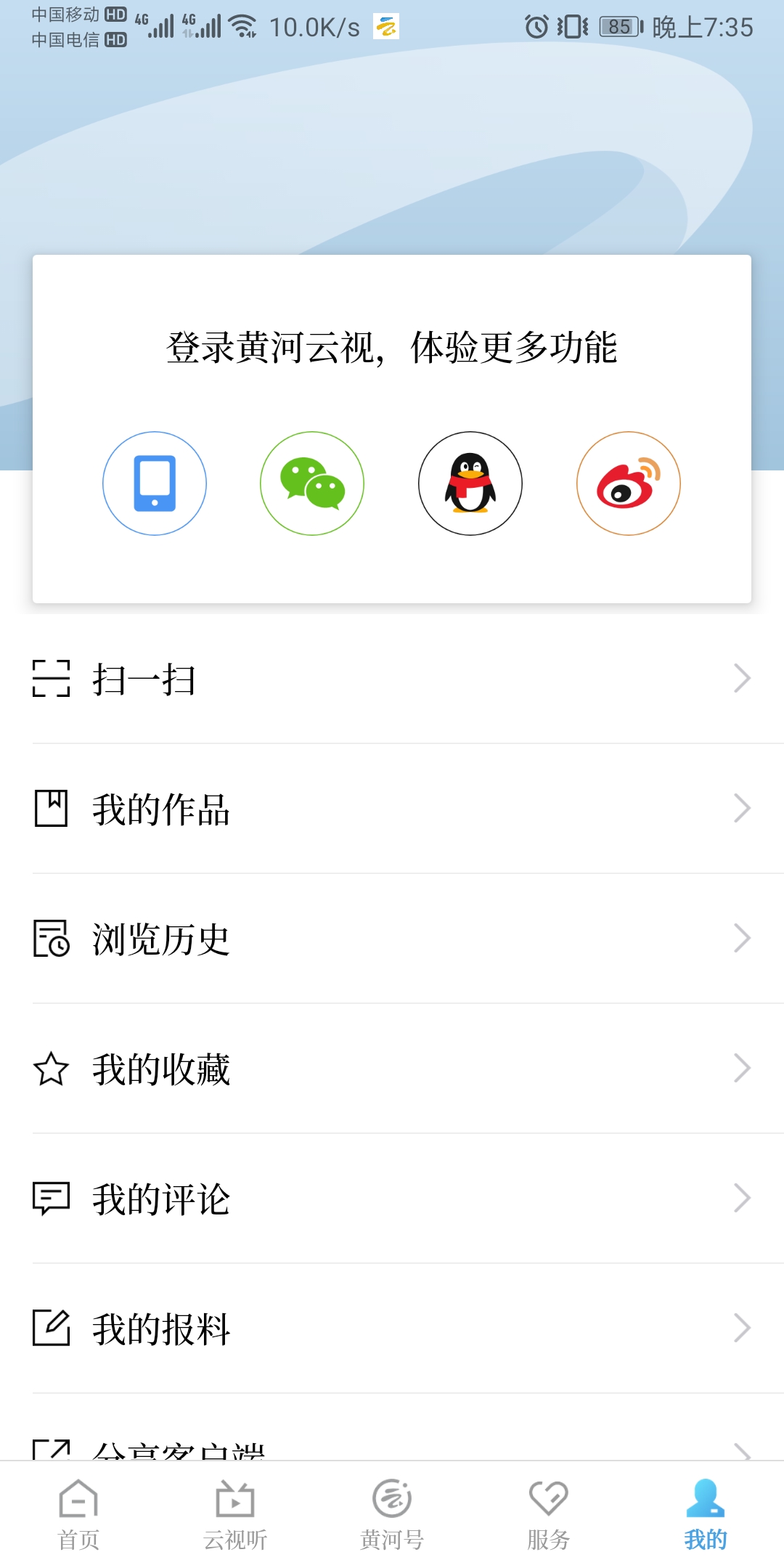Open 我的报料 via right arrow

pyautogui.click(x=740, y=1328)
